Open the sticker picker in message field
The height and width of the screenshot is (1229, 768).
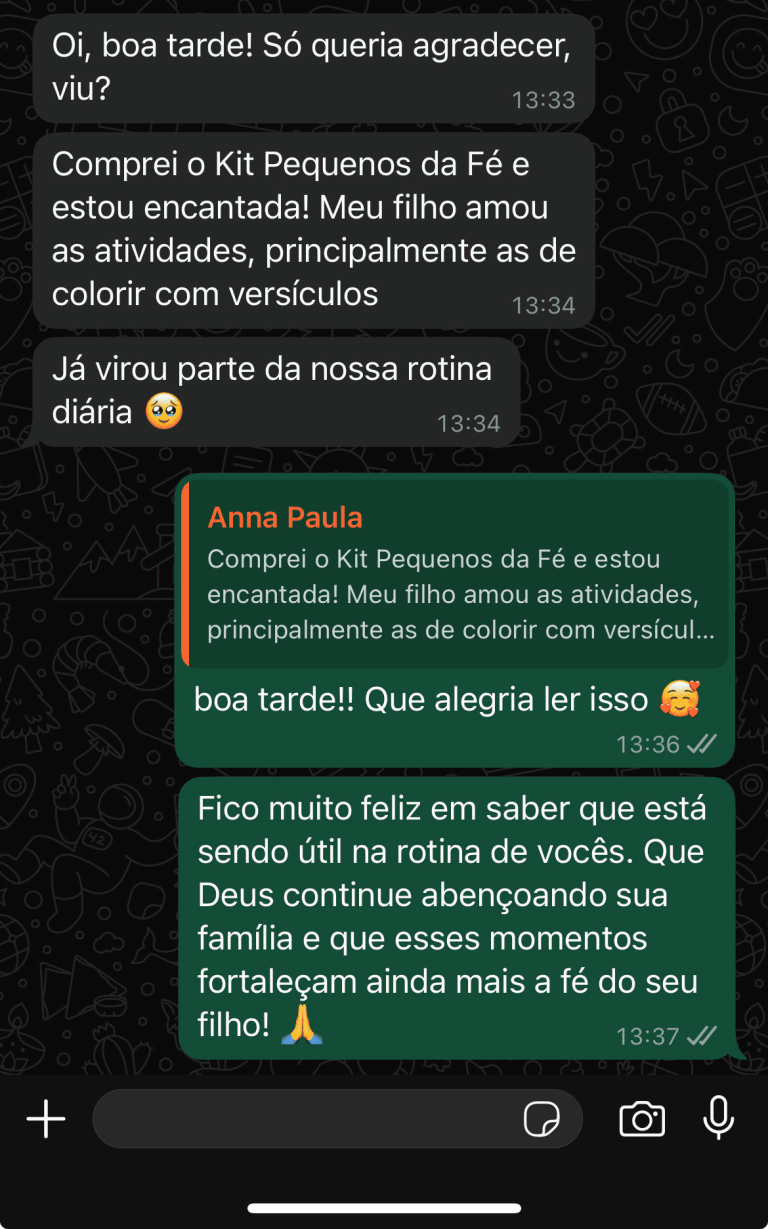pos(542,1119)
